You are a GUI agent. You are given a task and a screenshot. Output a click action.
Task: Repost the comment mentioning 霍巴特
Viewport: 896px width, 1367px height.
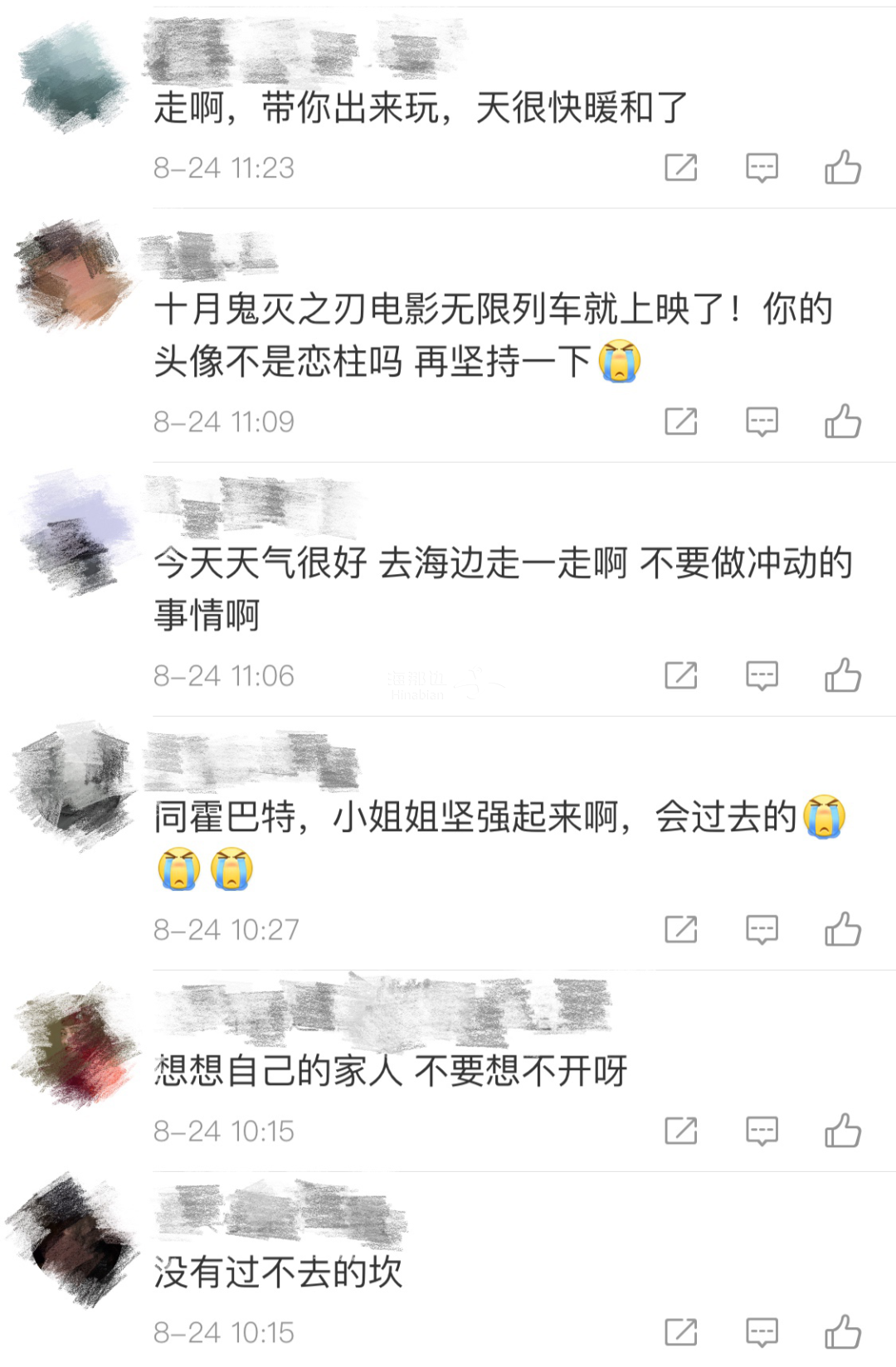click(x=680, y=930)
